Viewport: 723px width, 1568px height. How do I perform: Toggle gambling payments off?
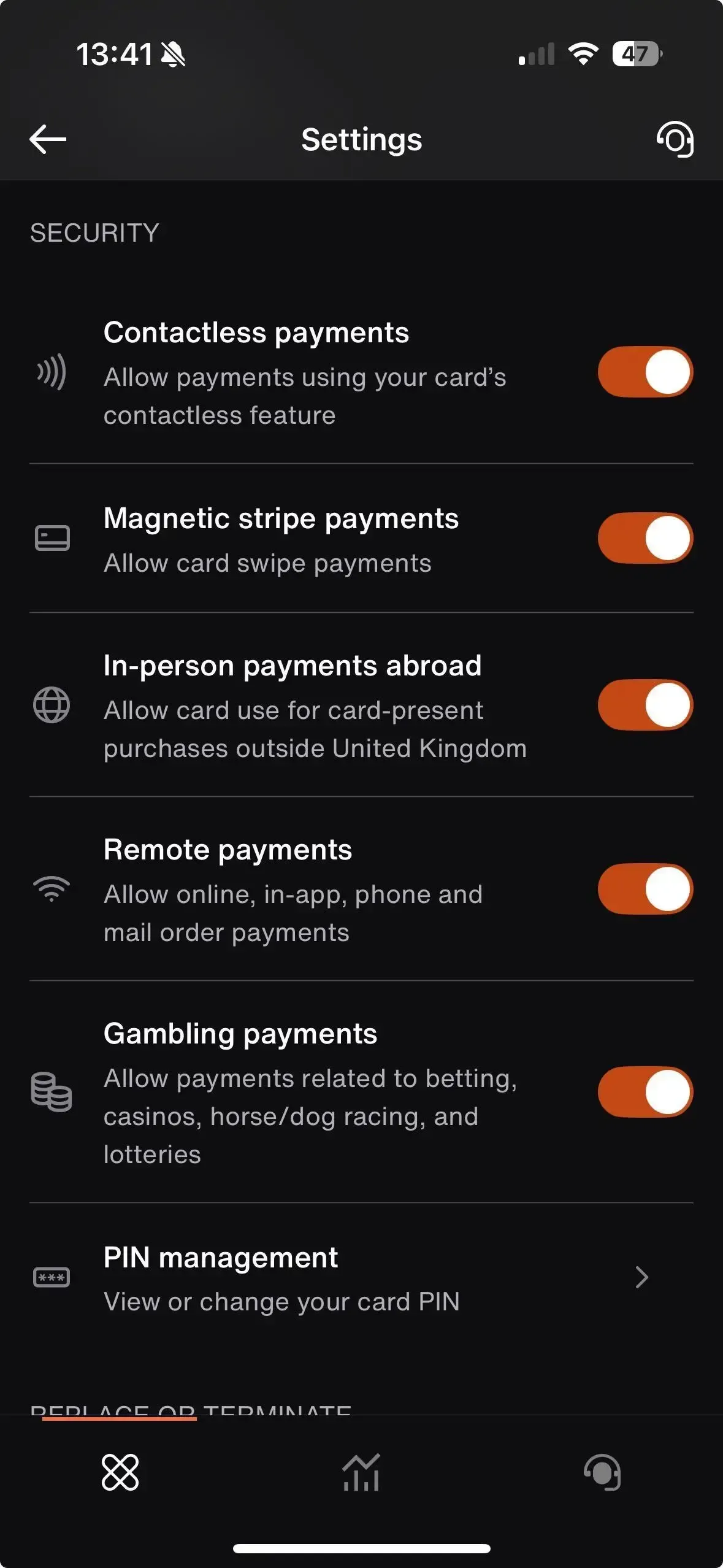click(645, 1092)
